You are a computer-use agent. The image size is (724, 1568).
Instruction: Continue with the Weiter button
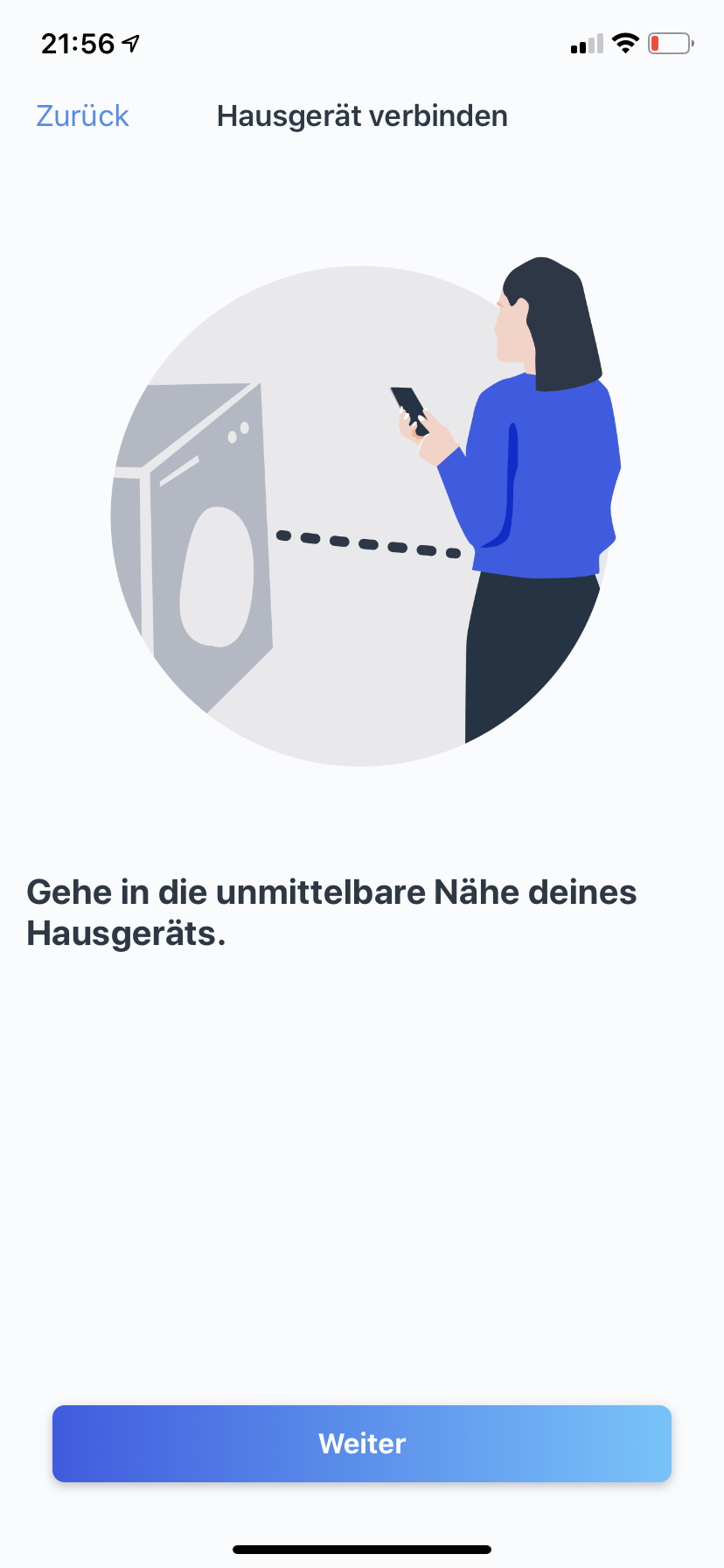point(362,1443)
